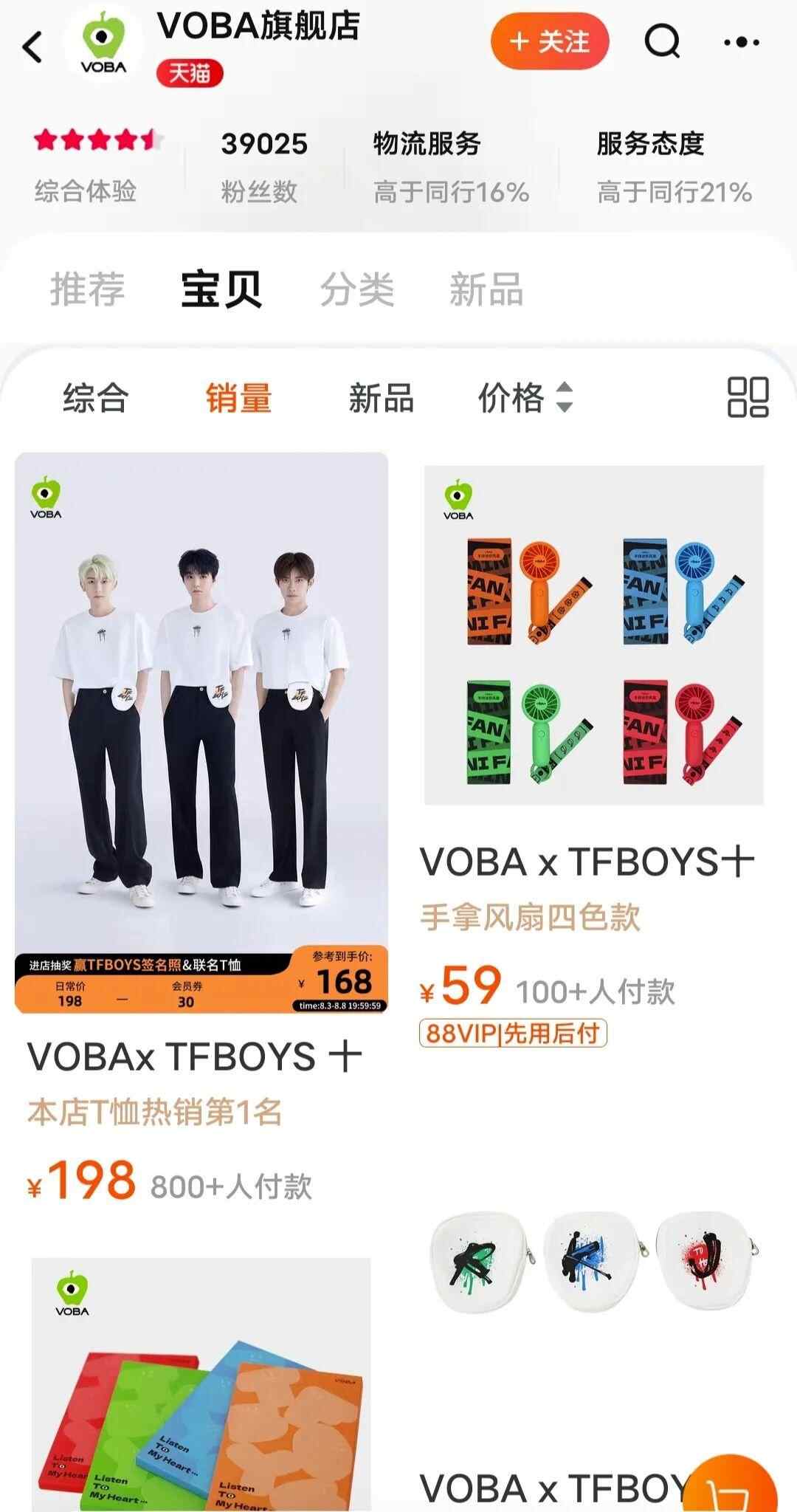Screen dimensions: 797x1512
Task: Switch to the 分类 tab
Action: pos(357,289)
